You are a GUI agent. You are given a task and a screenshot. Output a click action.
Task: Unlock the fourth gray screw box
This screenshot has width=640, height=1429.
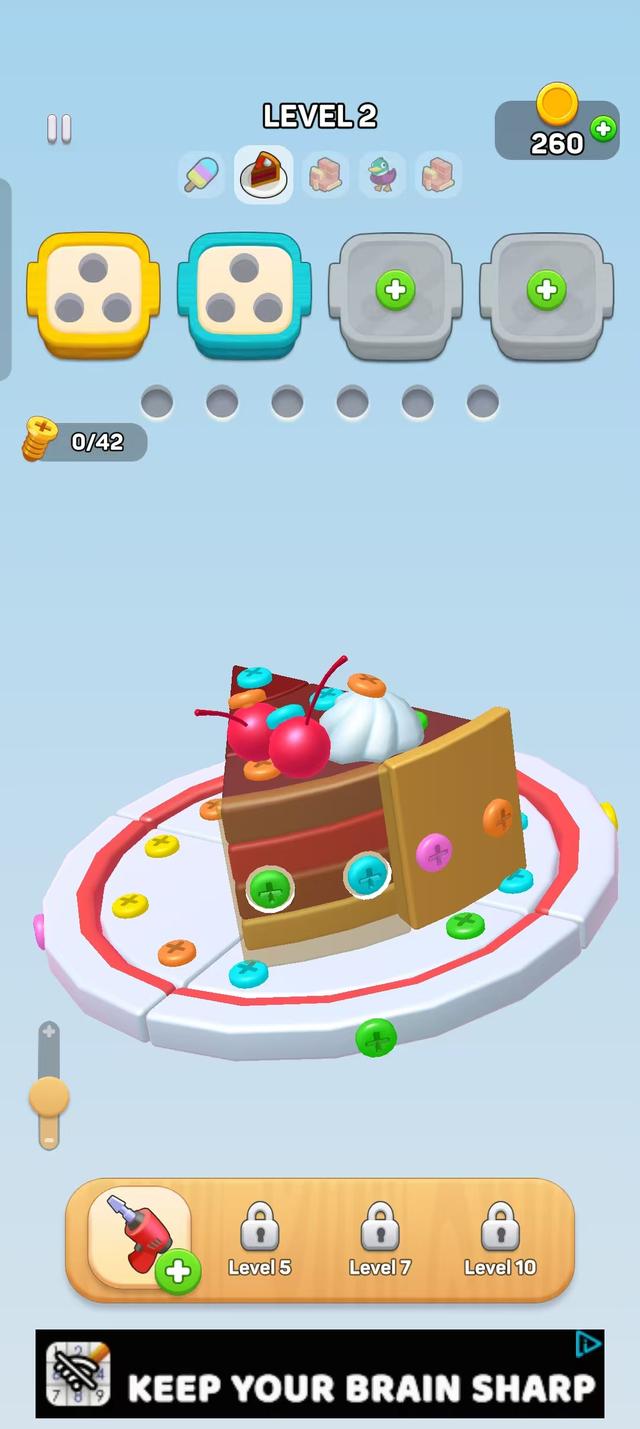coord(546,290)
